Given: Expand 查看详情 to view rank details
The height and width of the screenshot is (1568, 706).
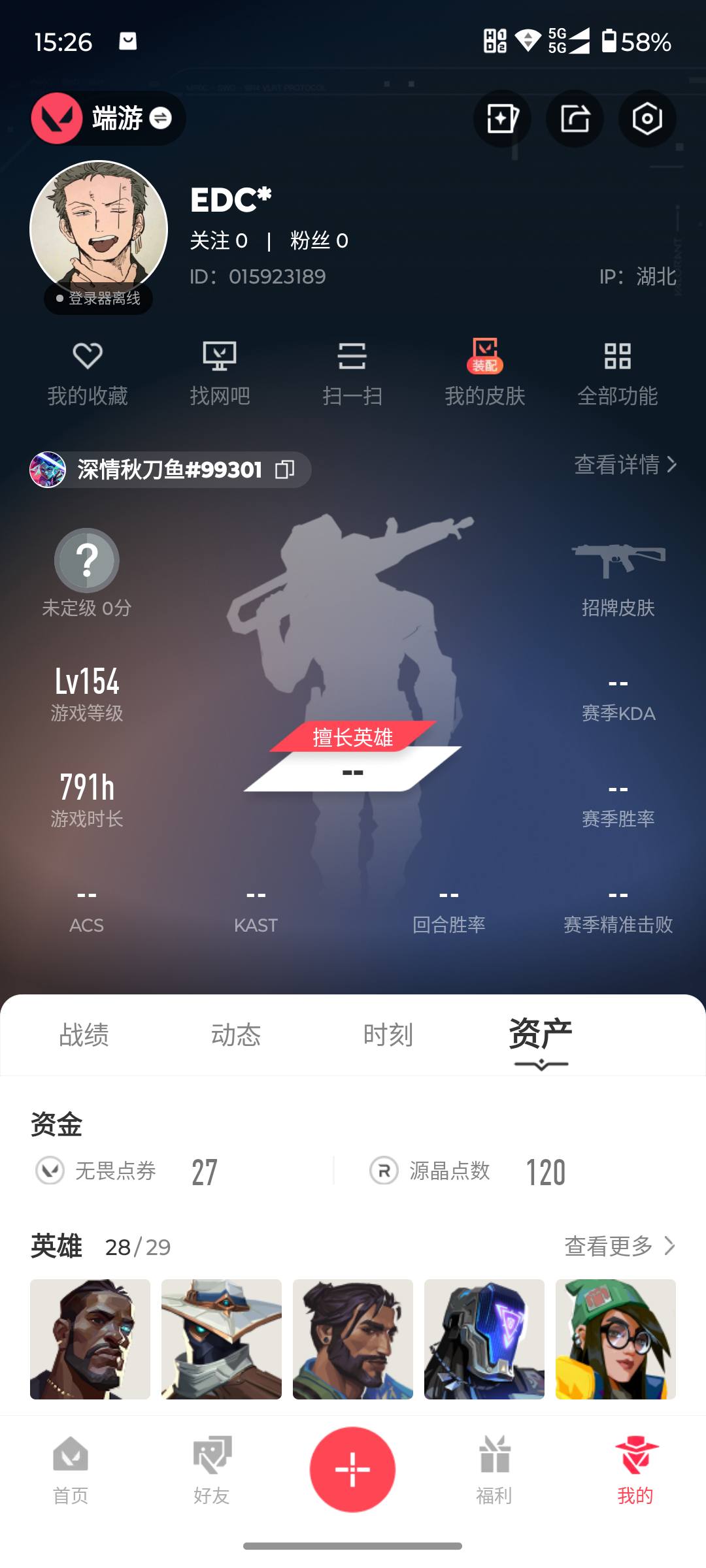Looking at the screenshot, I should click(x=621, y=466).
